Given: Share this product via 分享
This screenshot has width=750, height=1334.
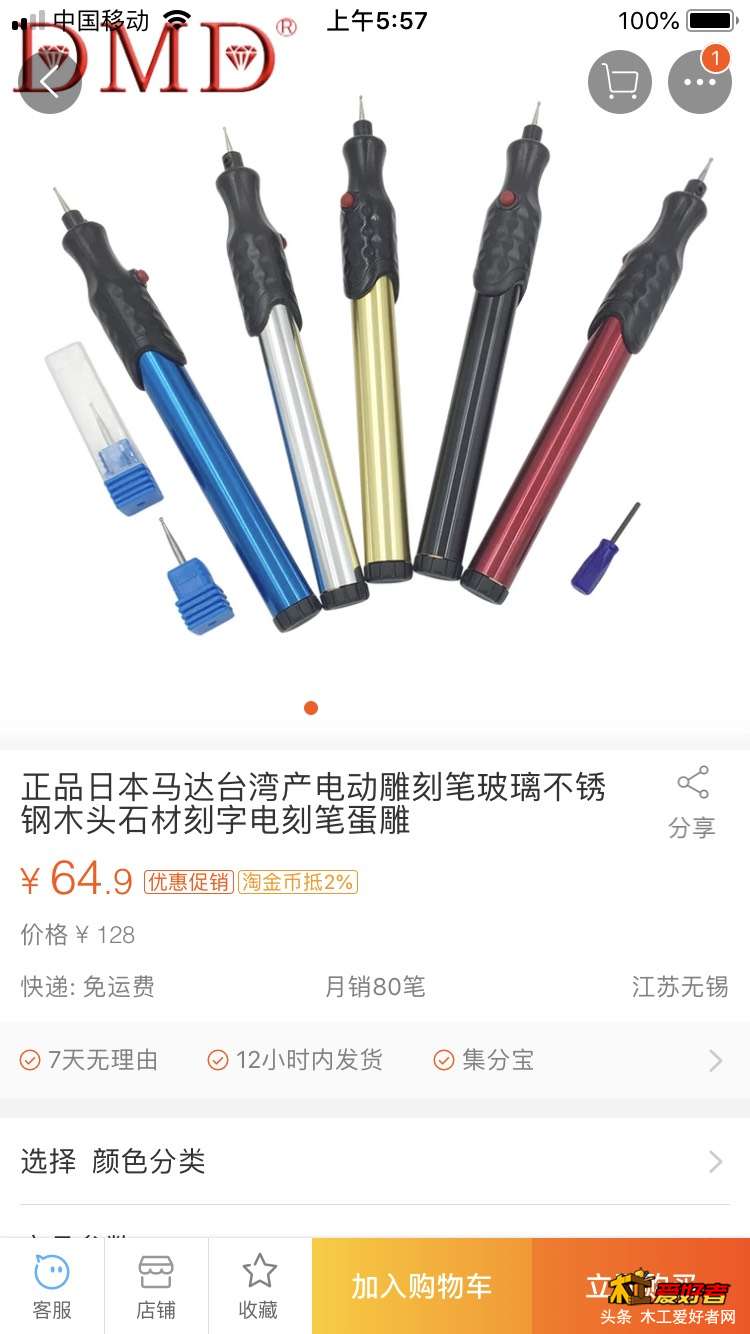Looking at the screenshot, I should [x=692, y=802].
